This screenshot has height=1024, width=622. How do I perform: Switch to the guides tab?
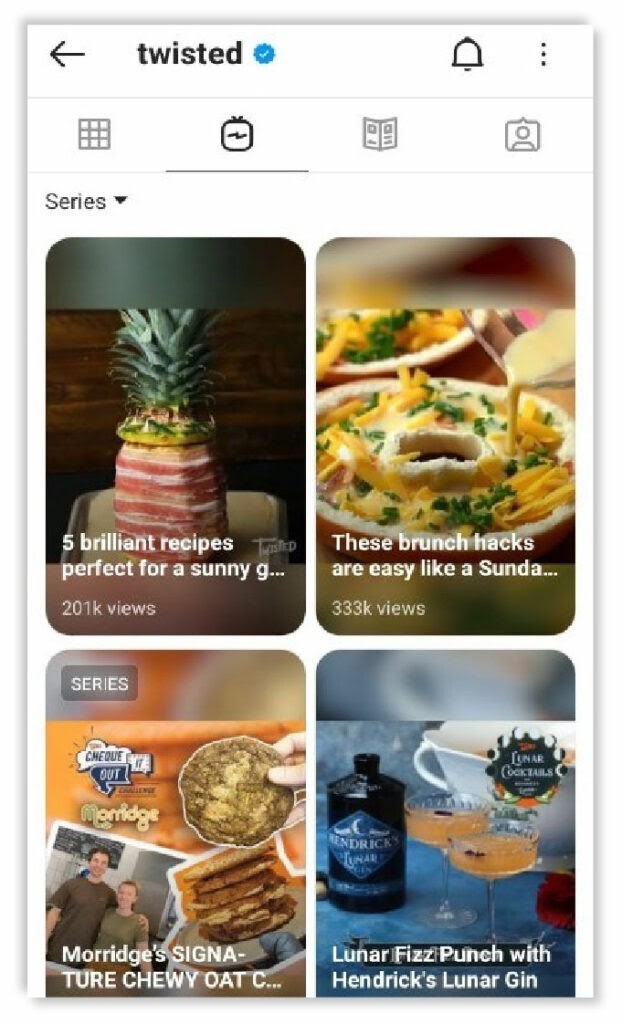point(380,134)
